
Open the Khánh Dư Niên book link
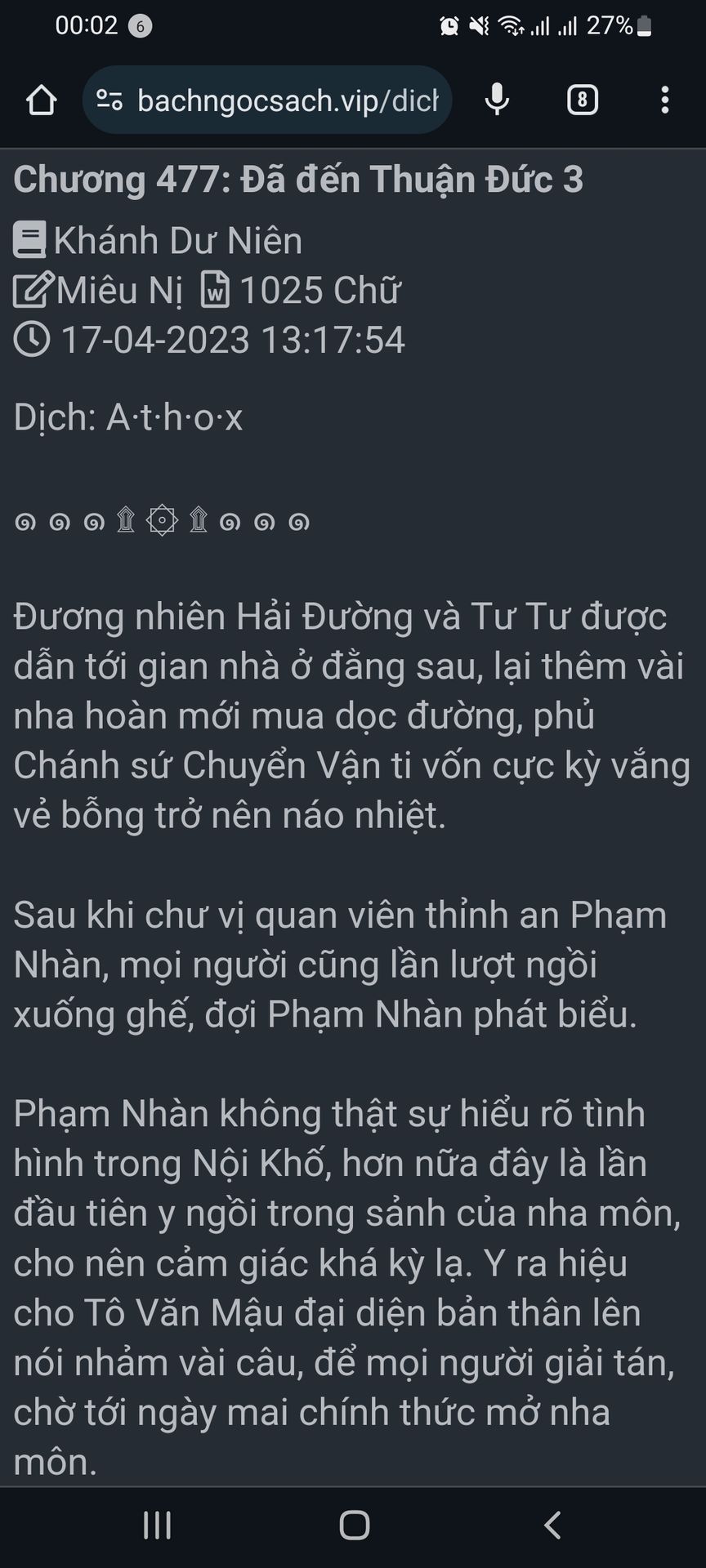(x=178, y=241)
